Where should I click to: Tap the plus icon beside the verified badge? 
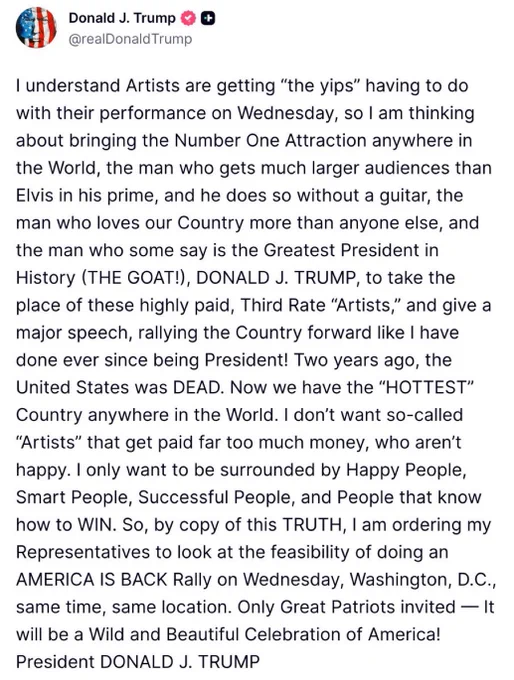pyautogui.click(x=209, y=19)
